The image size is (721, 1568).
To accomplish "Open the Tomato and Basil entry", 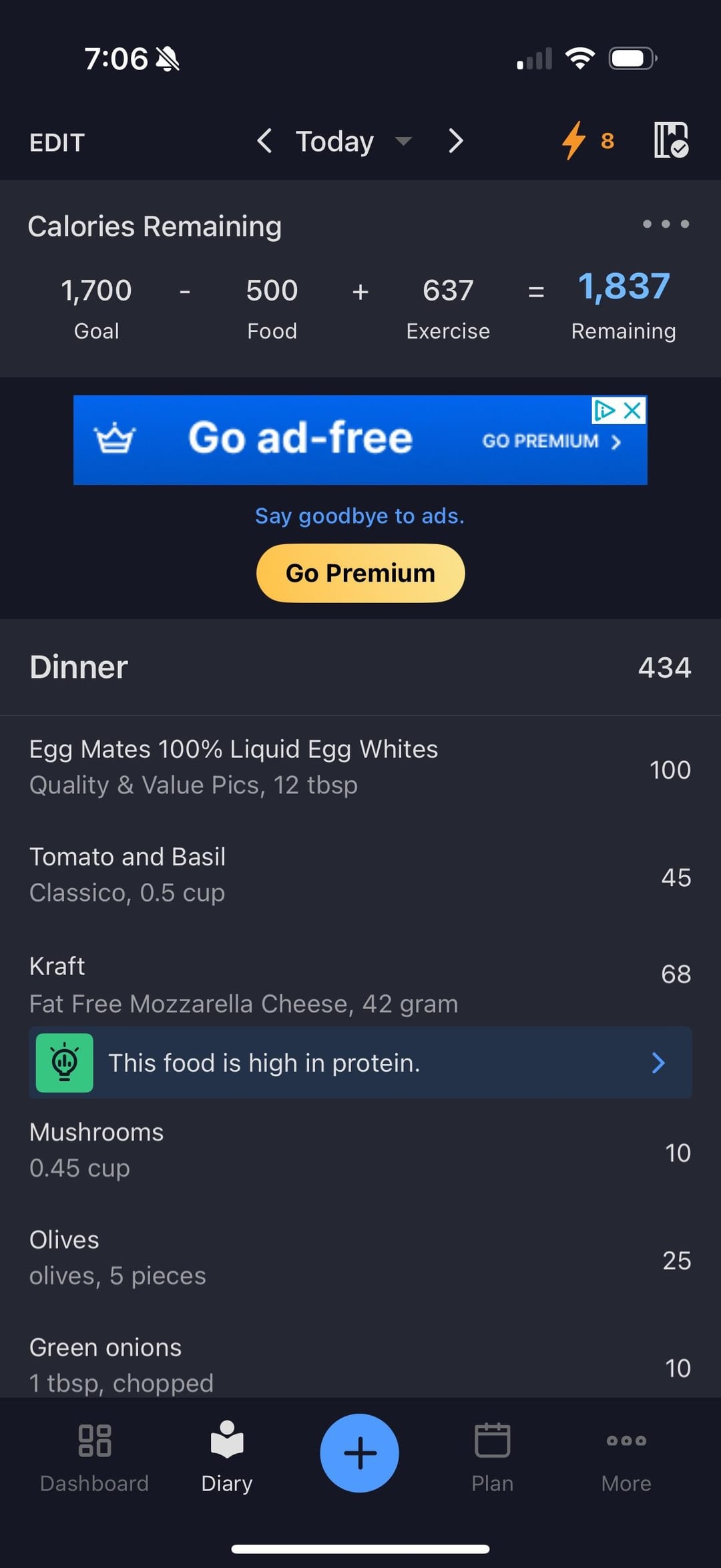I will 360,875.
